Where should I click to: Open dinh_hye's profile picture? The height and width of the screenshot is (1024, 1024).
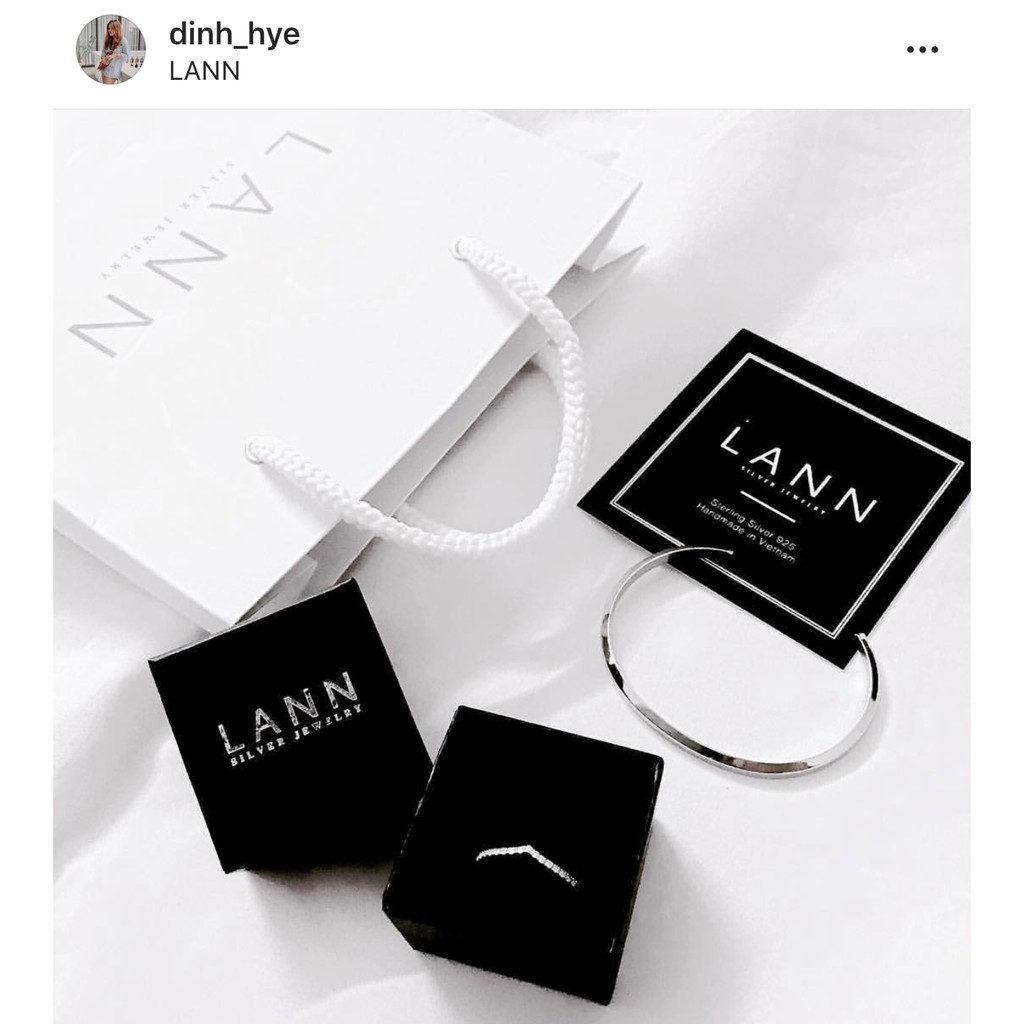point(111,50)
